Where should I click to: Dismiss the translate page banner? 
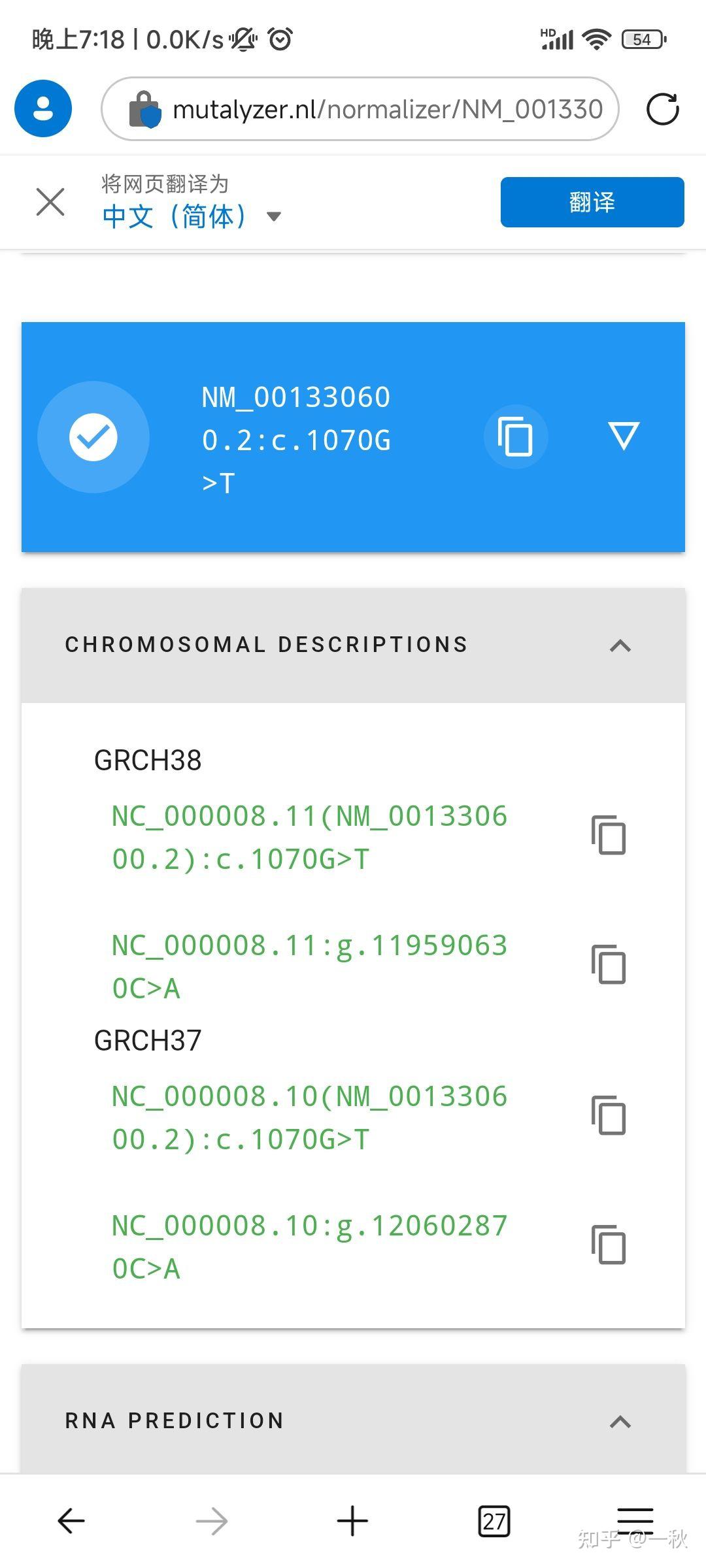click(50, 201)
